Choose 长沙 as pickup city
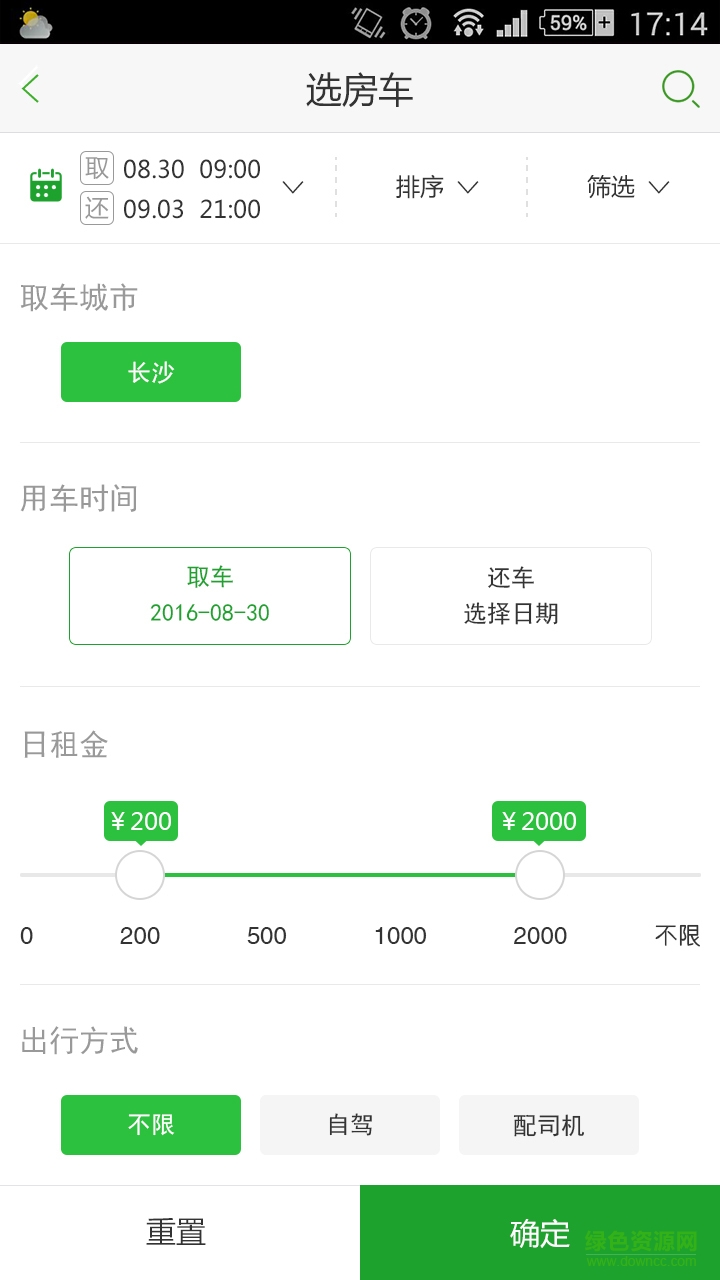 pos(150,371)
